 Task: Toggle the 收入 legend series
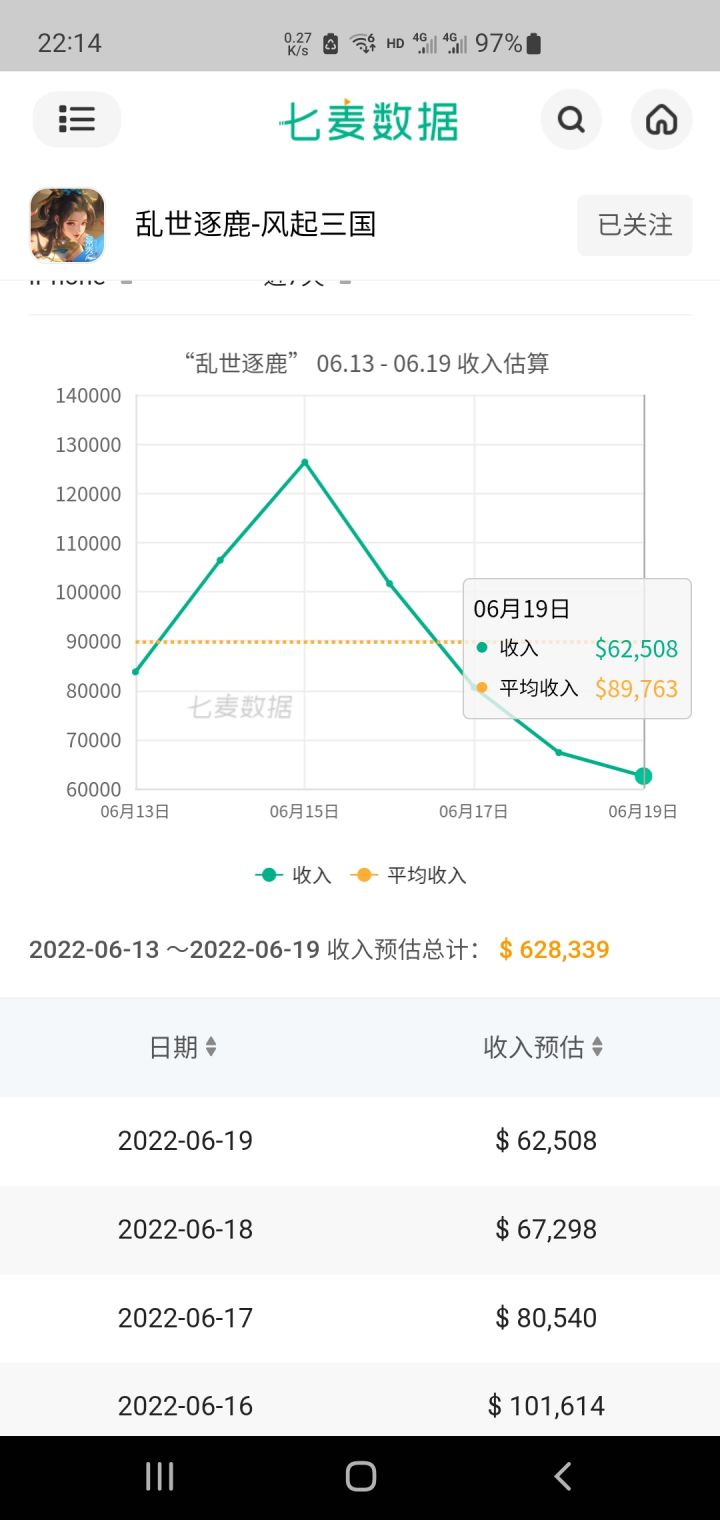coord(294,875)
